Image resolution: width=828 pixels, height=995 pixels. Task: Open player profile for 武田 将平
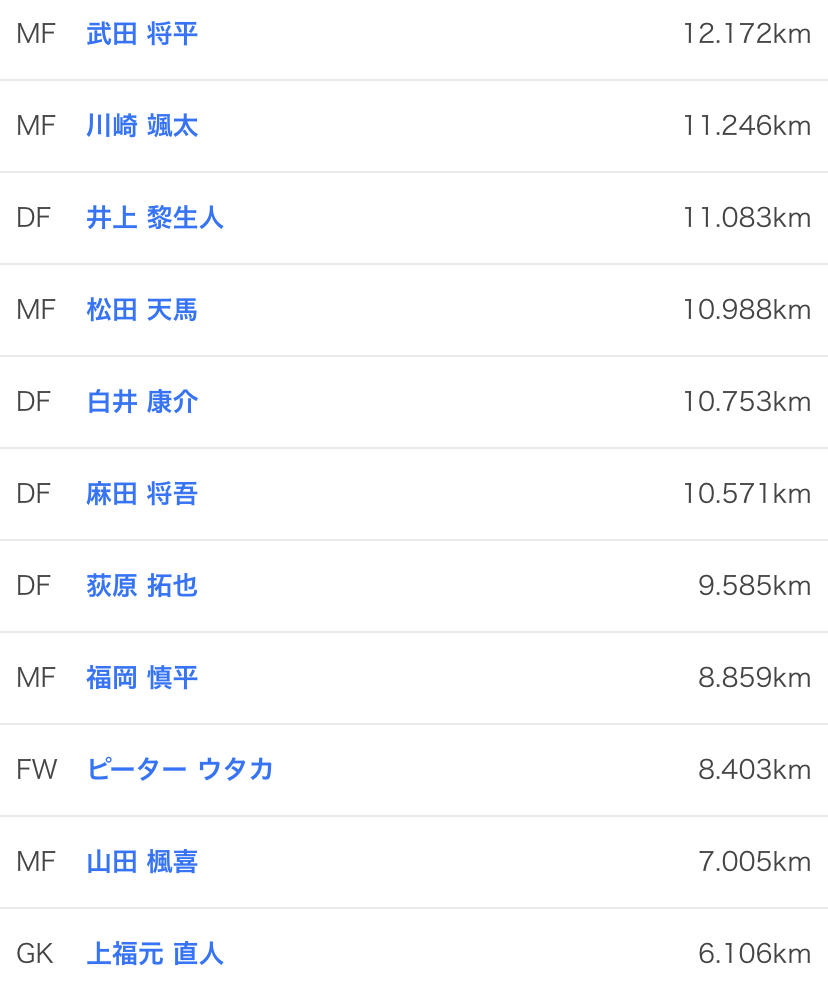(x=142, y=34)
